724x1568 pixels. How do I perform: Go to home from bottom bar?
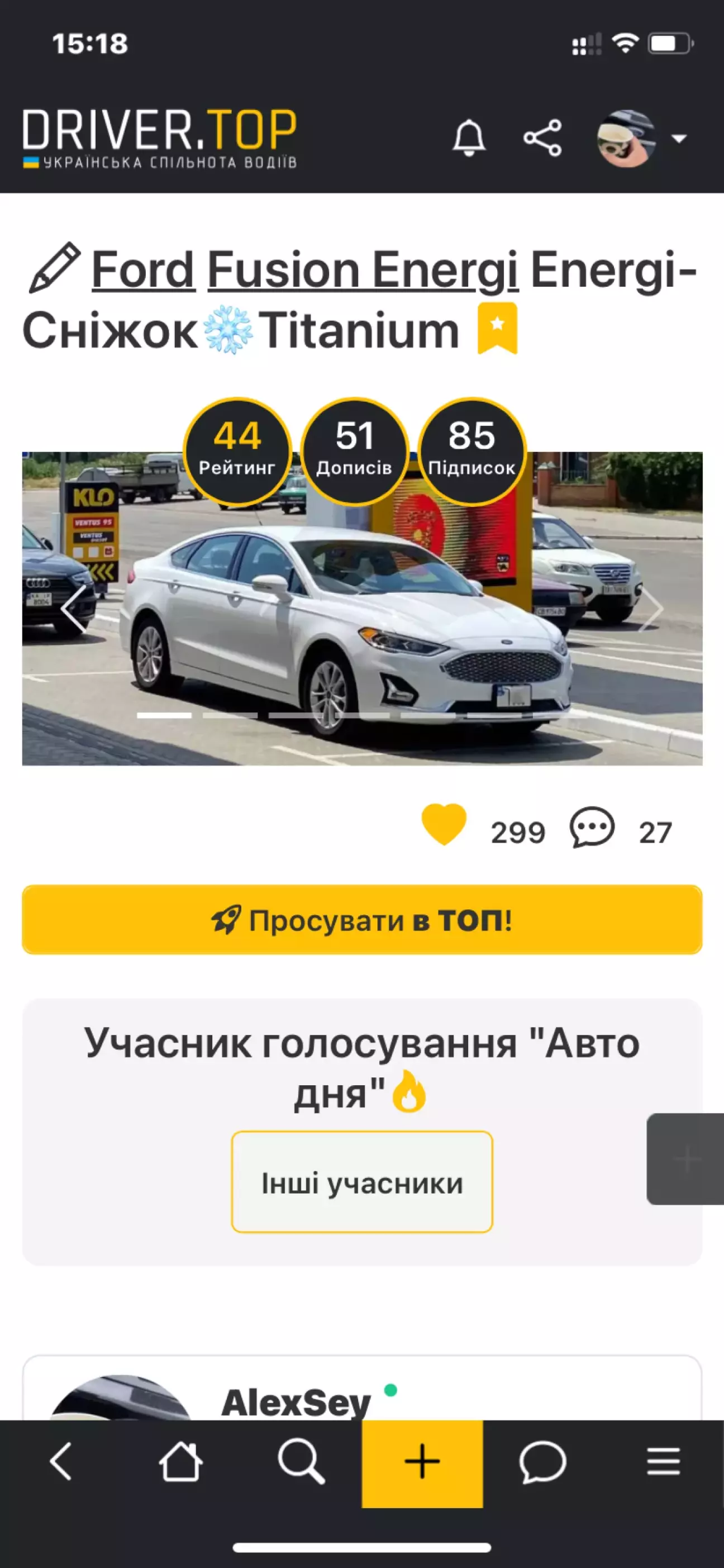tap(180, 1461)
